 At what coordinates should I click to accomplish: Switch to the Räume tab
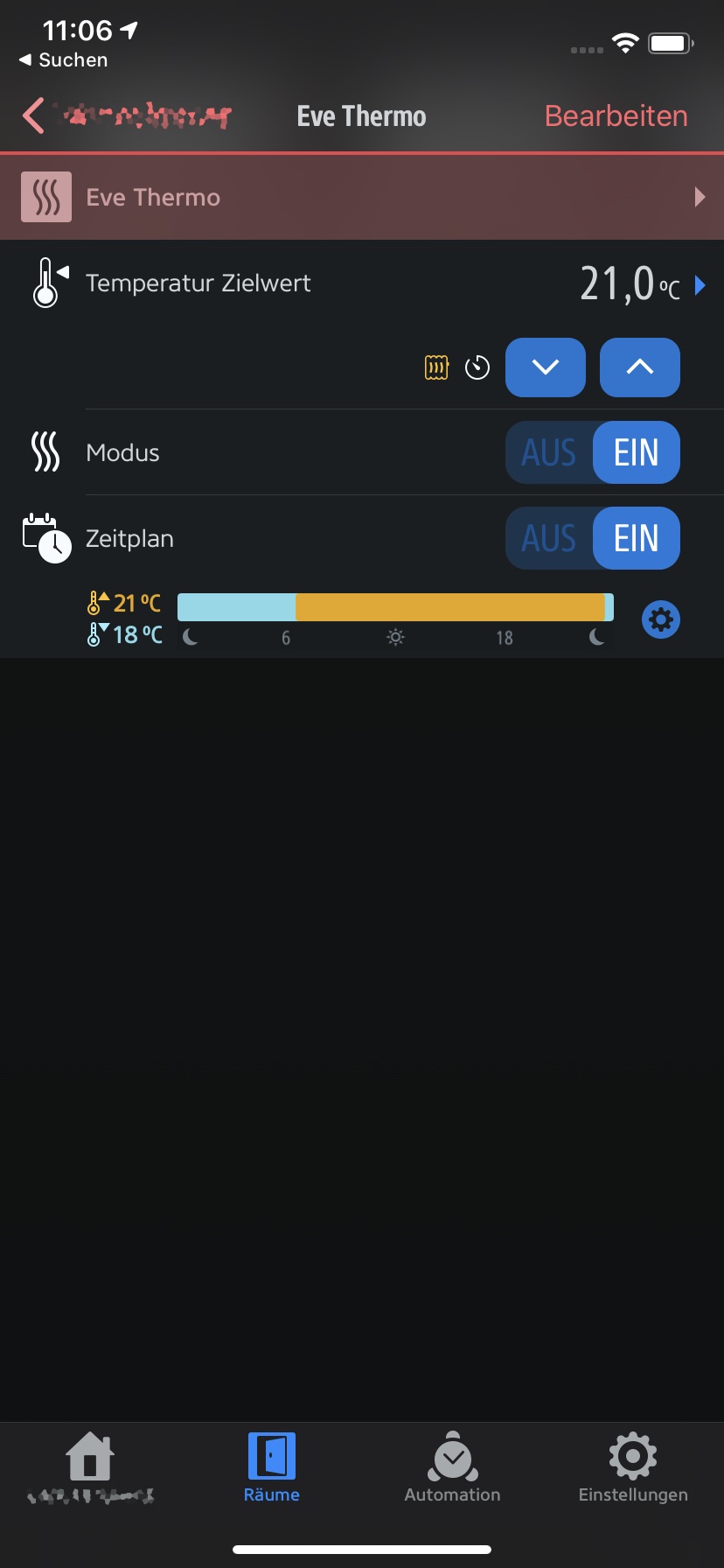click(x=271, y=1466)
